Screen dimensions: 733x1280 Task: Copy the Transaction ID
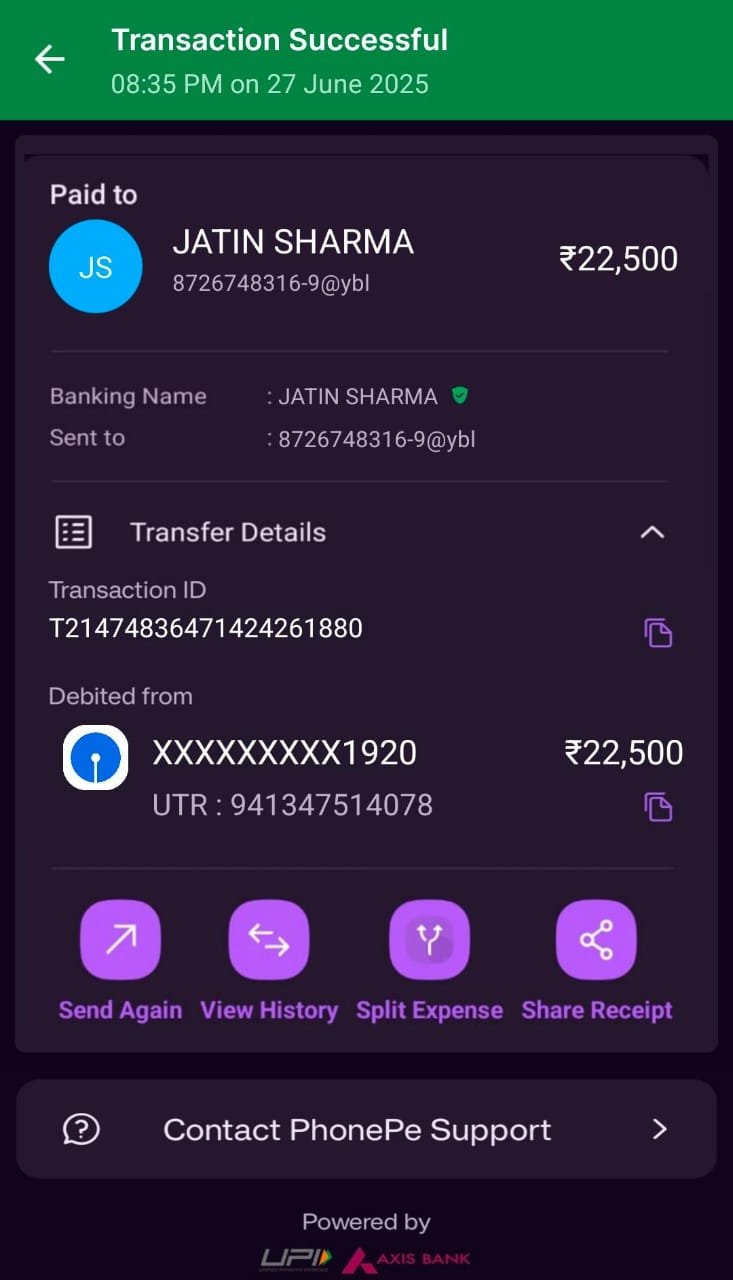pyautogui.click(x=658, y=633)
